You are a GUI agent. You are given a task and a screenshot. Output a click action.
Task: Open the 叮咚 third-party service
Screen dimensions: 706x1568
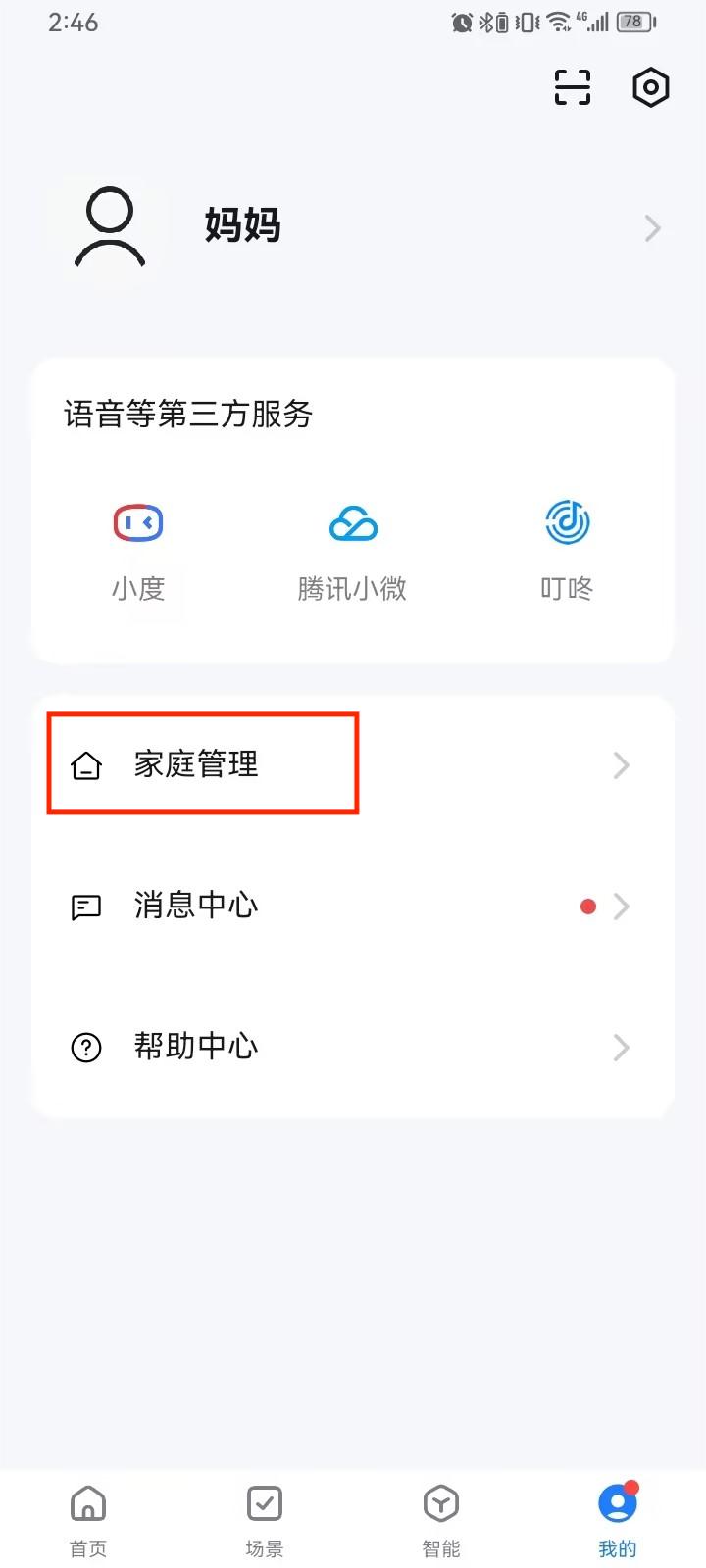(x=567, y=552)
